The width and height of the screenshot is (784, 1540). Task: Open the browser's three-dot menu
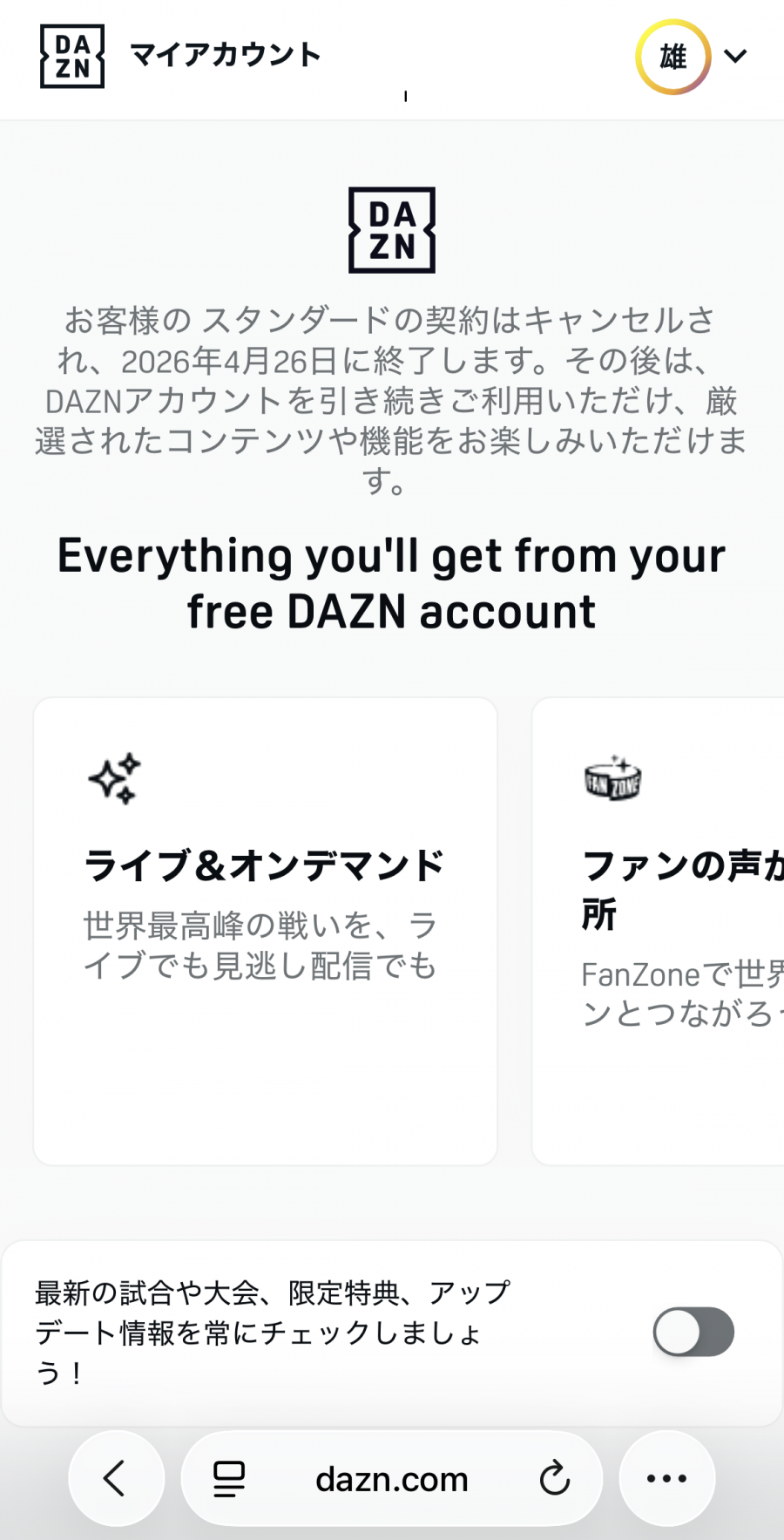coord(666,1478)
